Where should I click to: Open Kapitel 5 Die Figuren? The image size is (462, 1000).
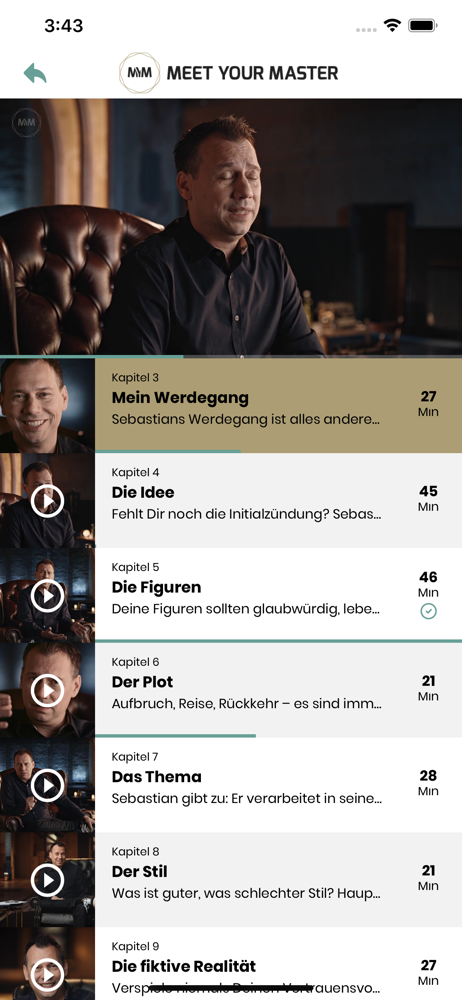point(231,595)
